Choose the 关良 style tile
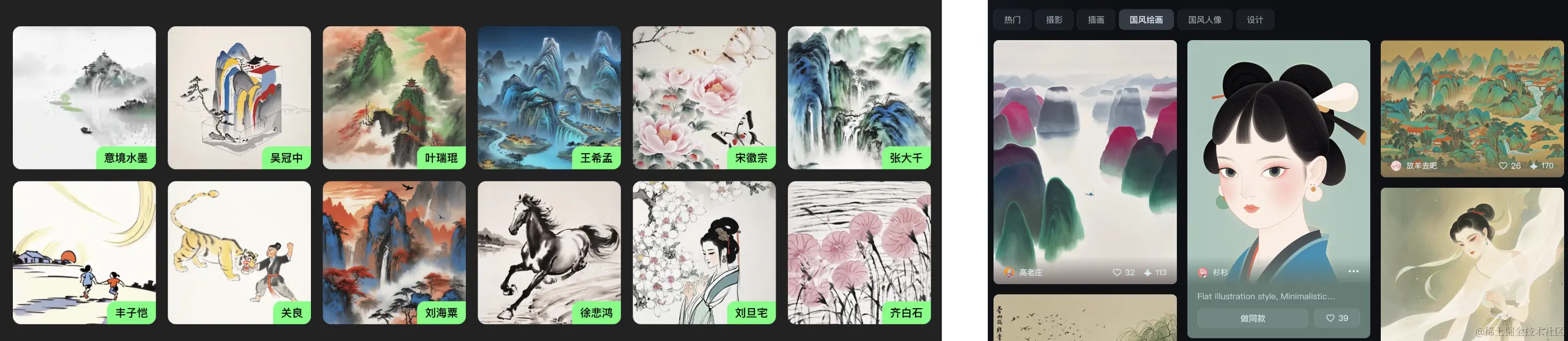 239,252
